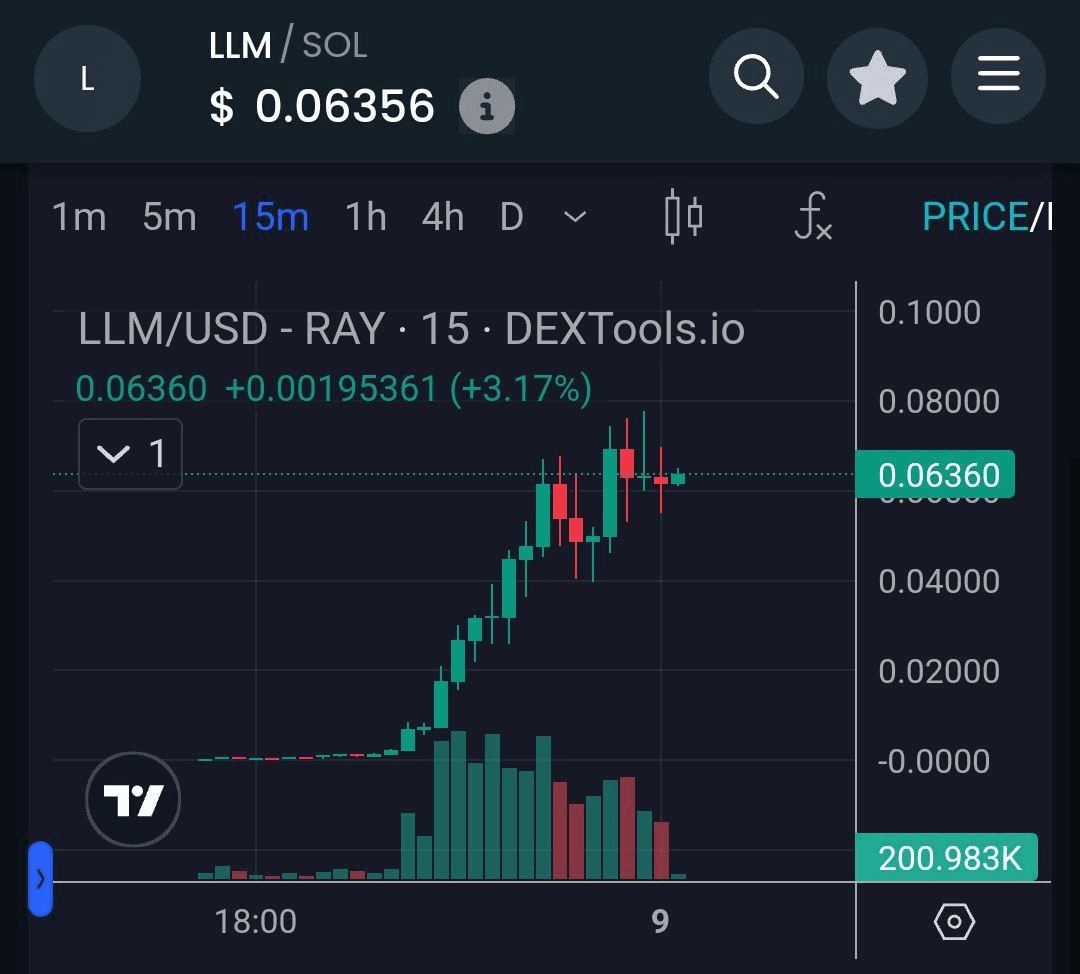
Task: Switch chart to 5m interval
Action: 169,216
